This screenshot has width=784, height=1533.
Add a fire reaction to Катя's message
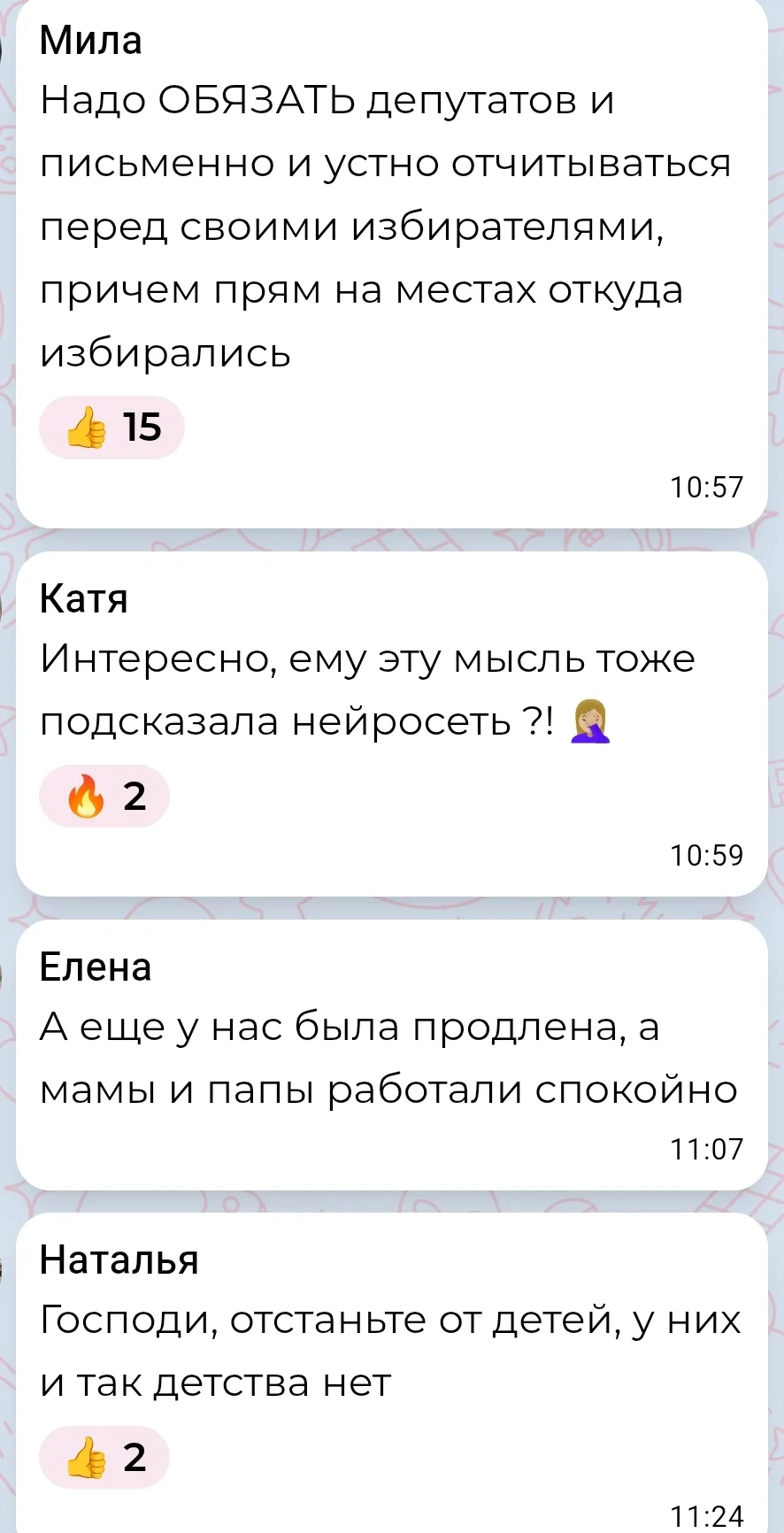104,796
